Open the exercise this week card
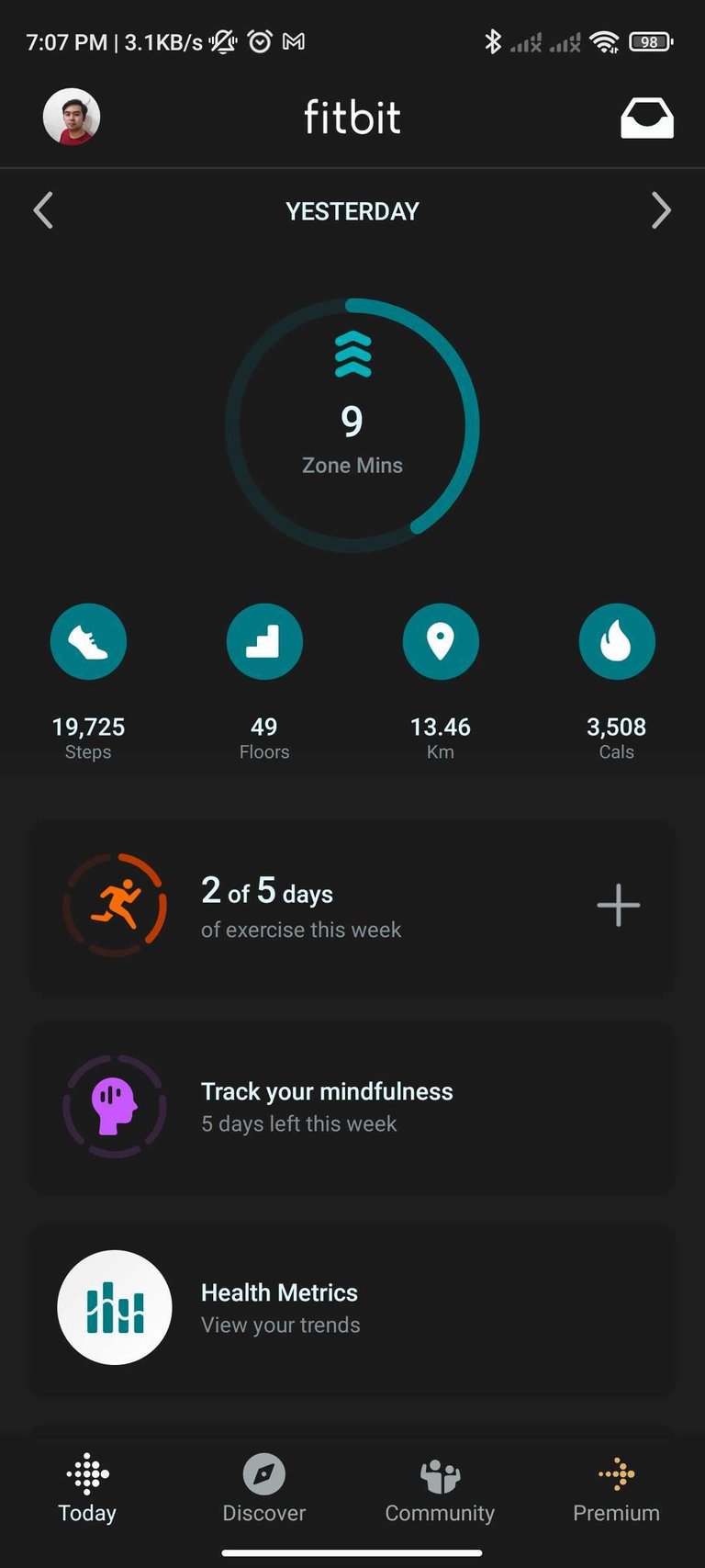705x1568 pixels. (303, 907)
